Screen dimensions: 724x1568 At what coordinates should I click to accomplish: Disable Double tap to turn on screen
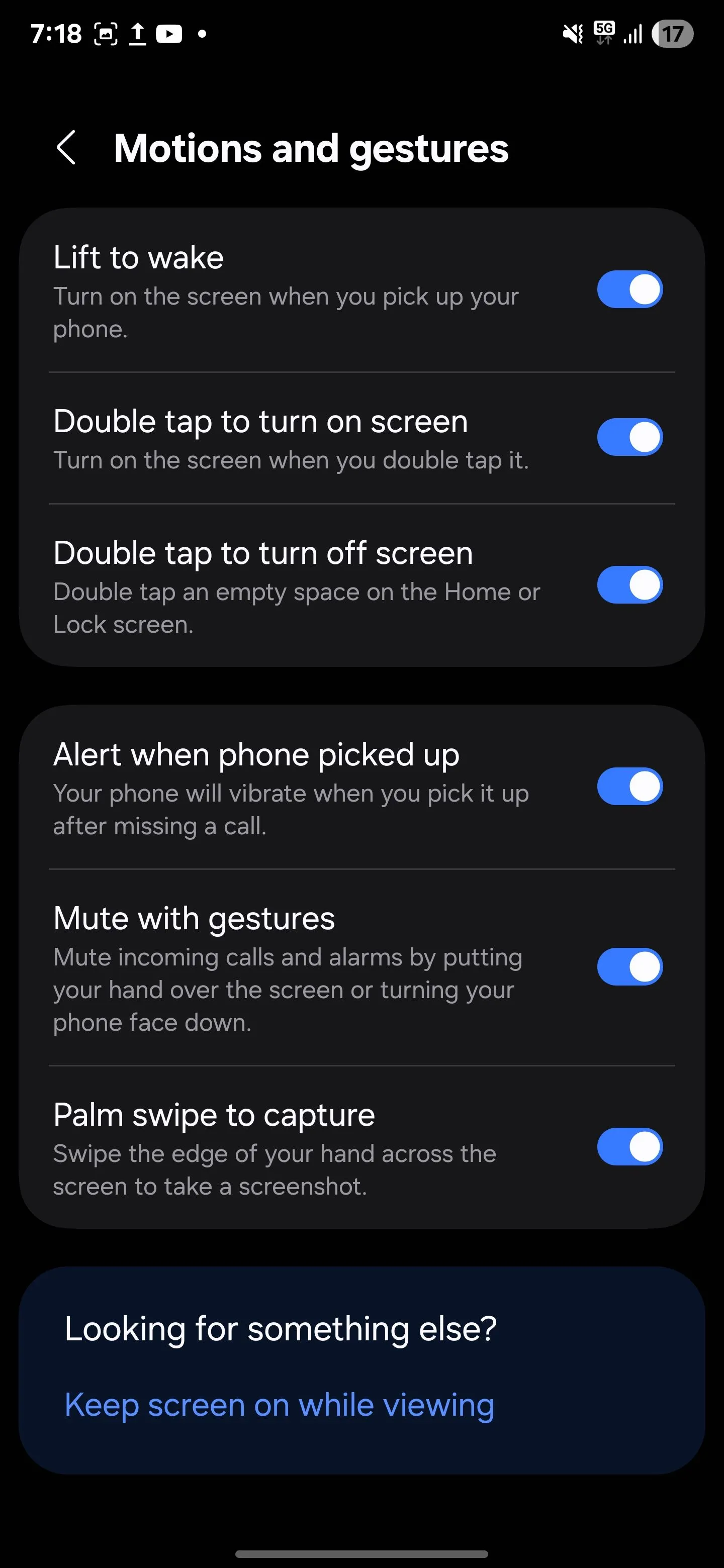coord(629,437)
